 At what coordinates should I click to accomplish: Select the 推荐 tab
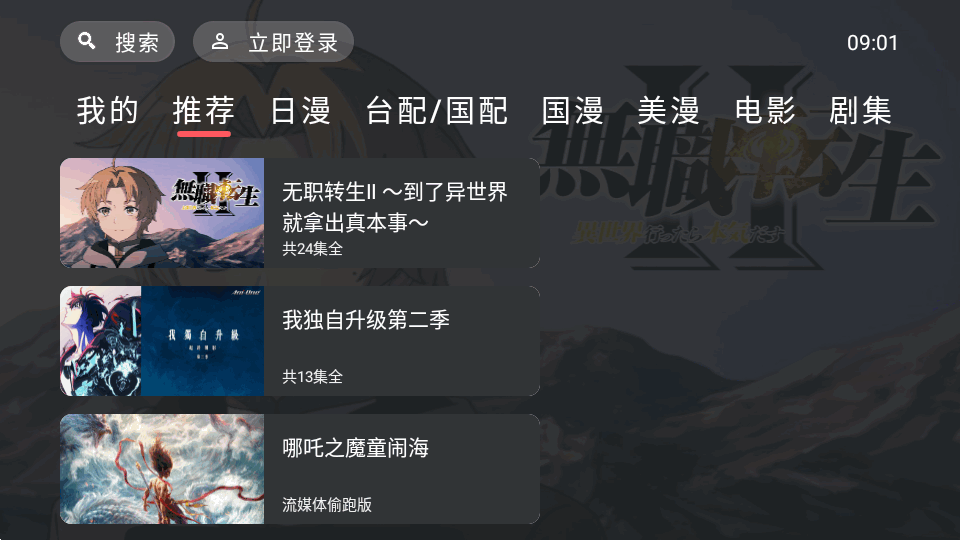tap(203, 110)
